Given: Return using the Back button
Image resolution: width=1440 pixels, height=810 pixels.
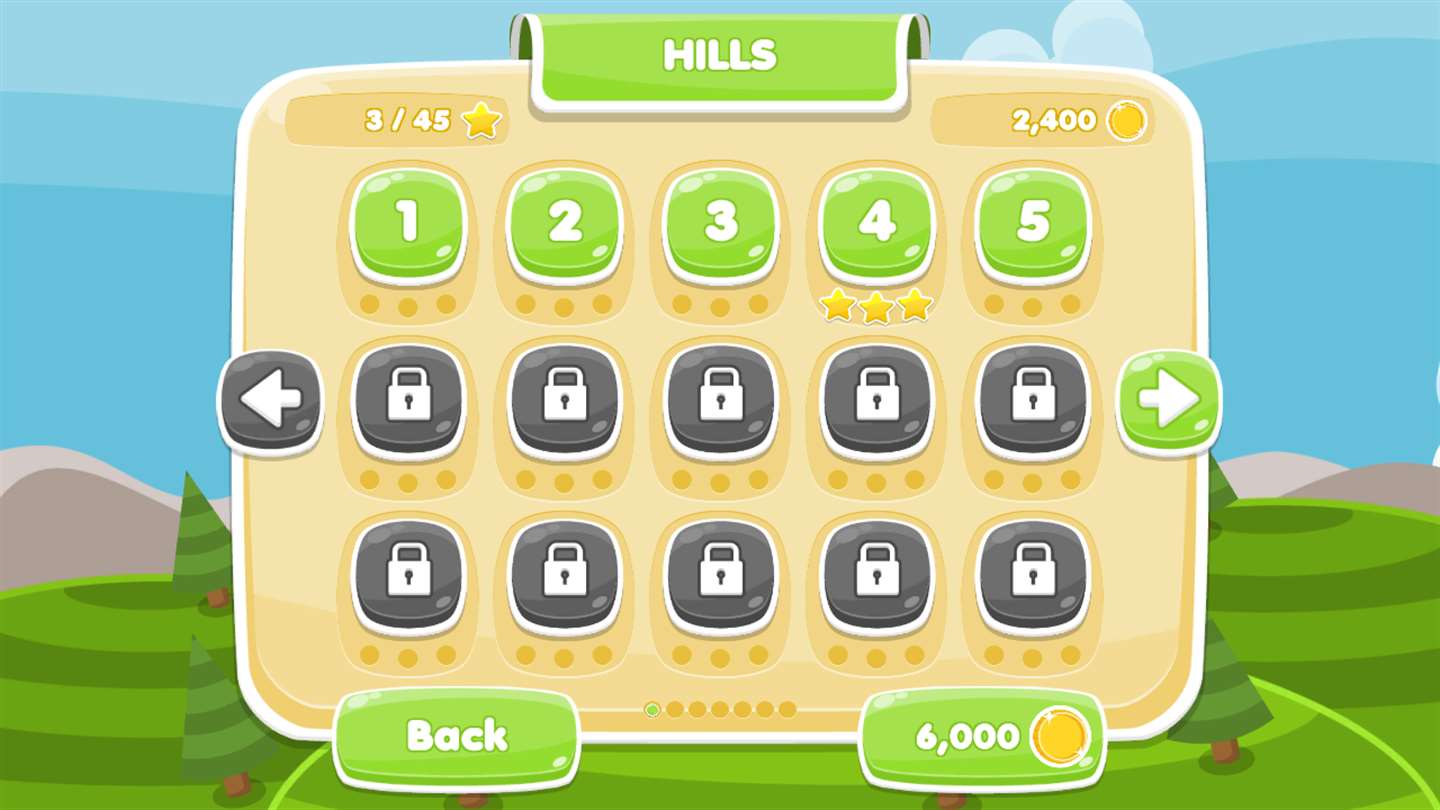Looking at the screenshot, I should click(x=457, y=737).
